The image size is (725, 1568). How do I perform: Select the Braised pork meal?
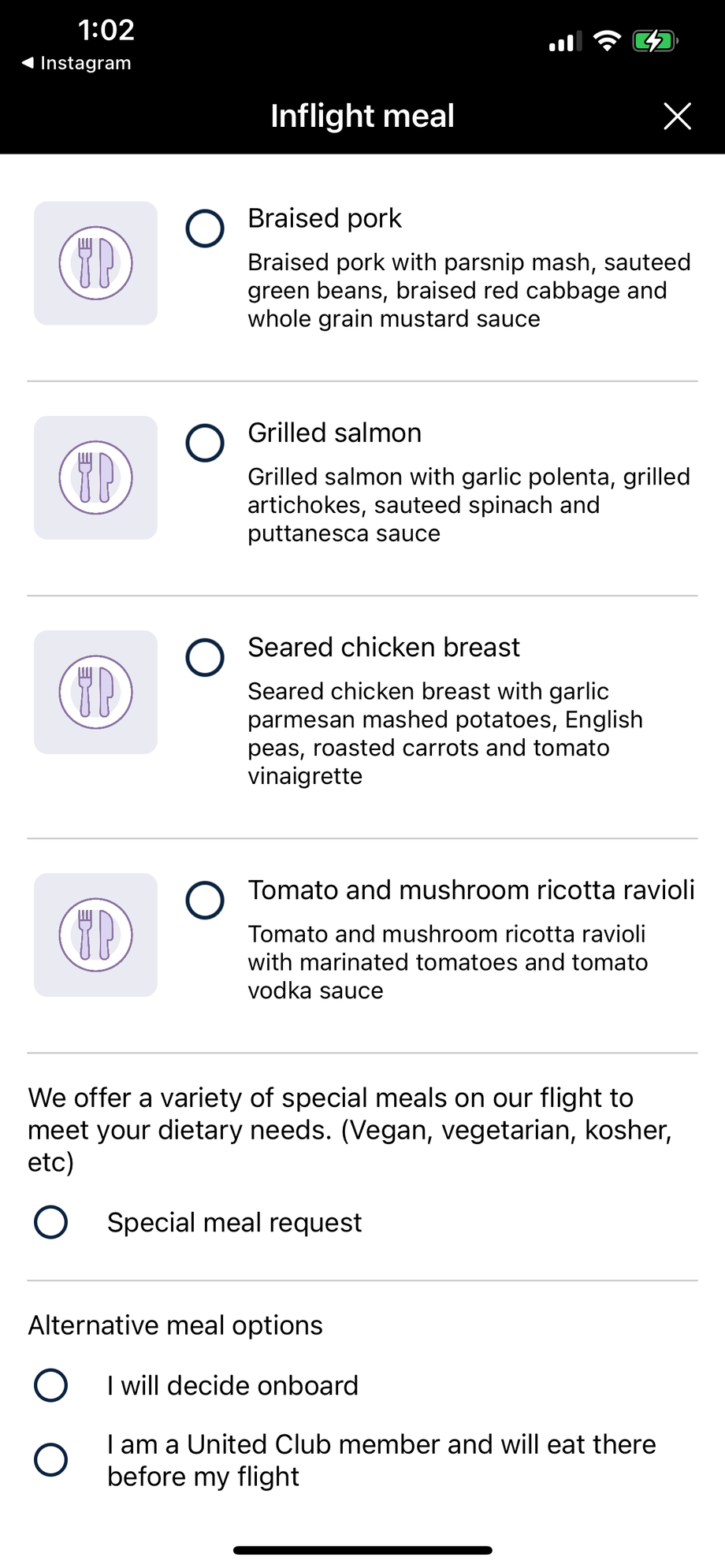[205, 229]
